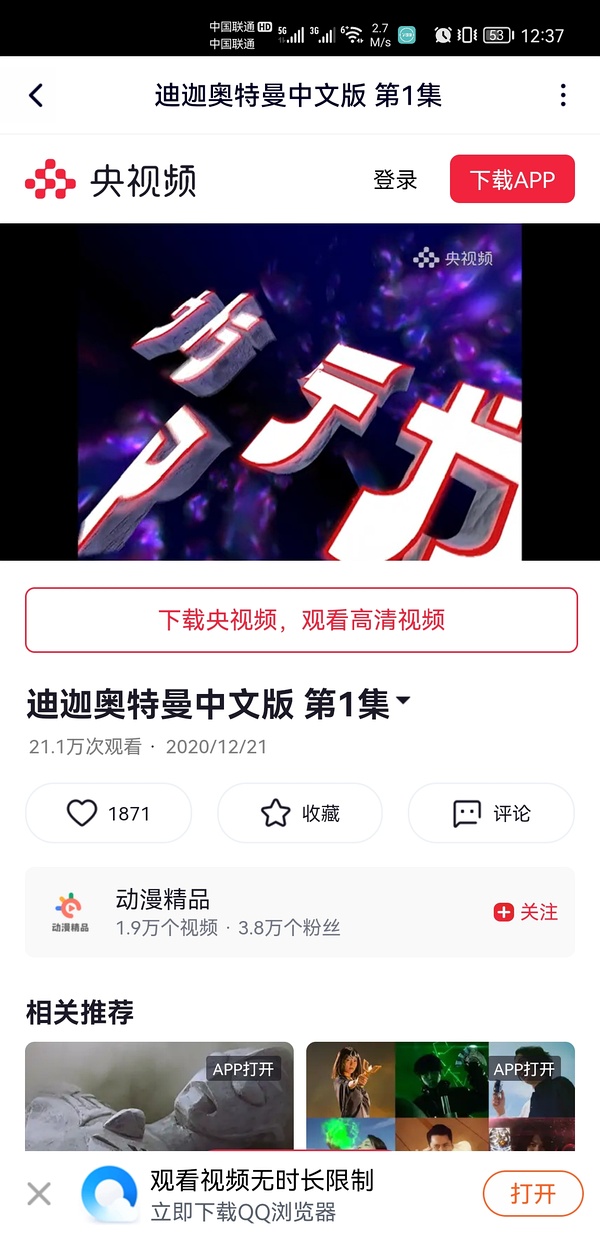
Task: Like the video with 1871 likes
Action: pyautogui.click(x=108, y=813)
